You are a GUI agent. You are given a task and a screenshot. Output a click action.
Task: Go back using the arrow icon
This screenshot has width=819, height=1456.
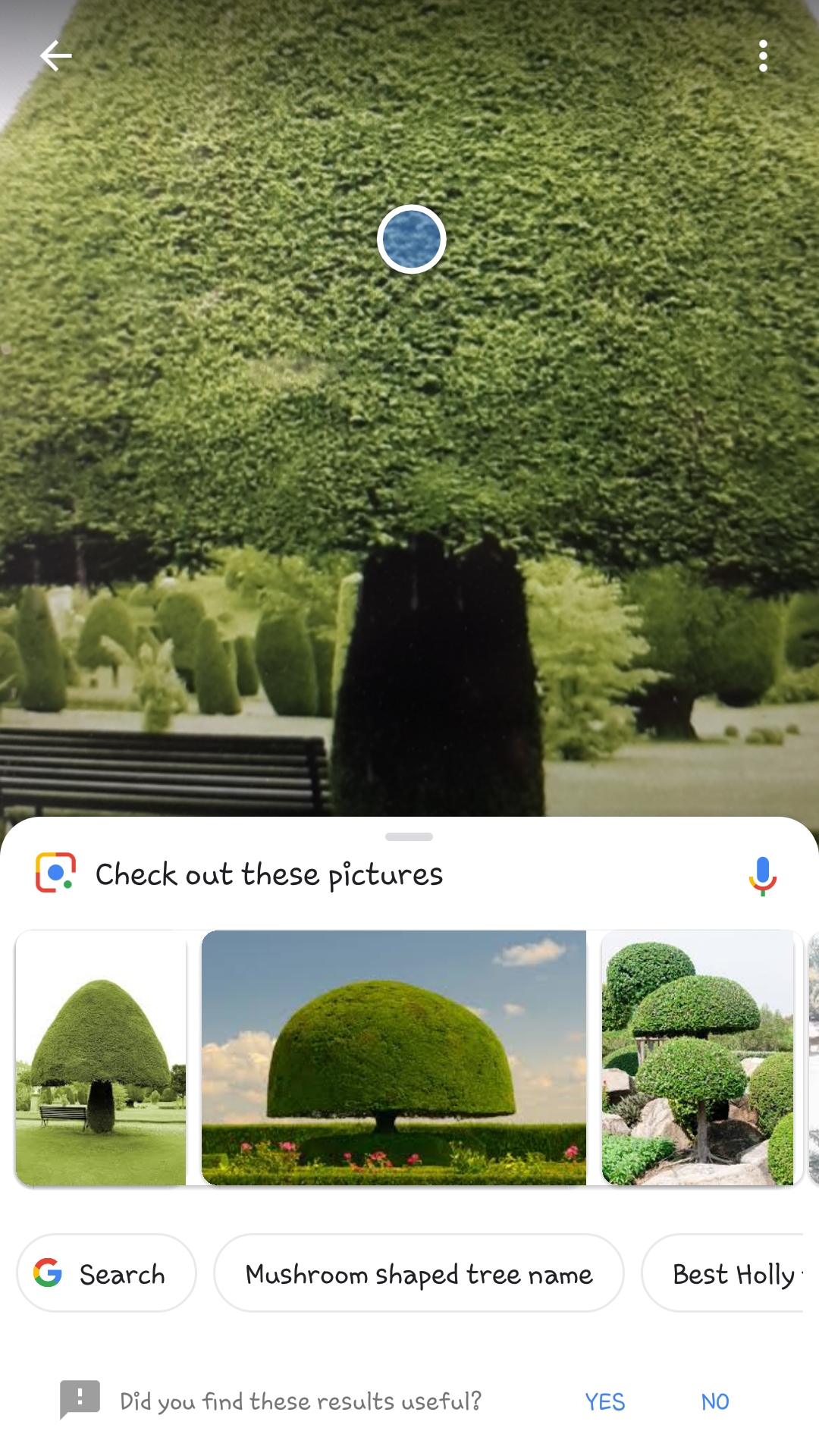[55, 56]
